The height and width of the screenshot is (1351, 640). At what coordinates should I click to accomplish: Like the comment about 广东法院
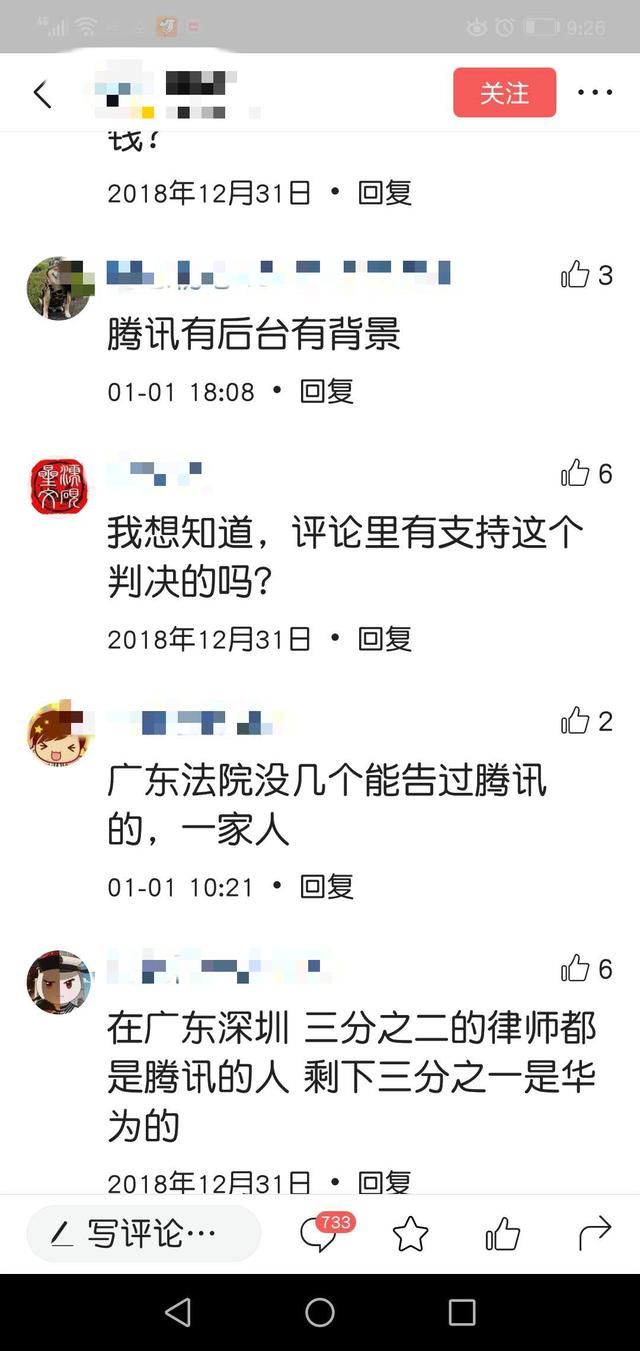point(576,720)
